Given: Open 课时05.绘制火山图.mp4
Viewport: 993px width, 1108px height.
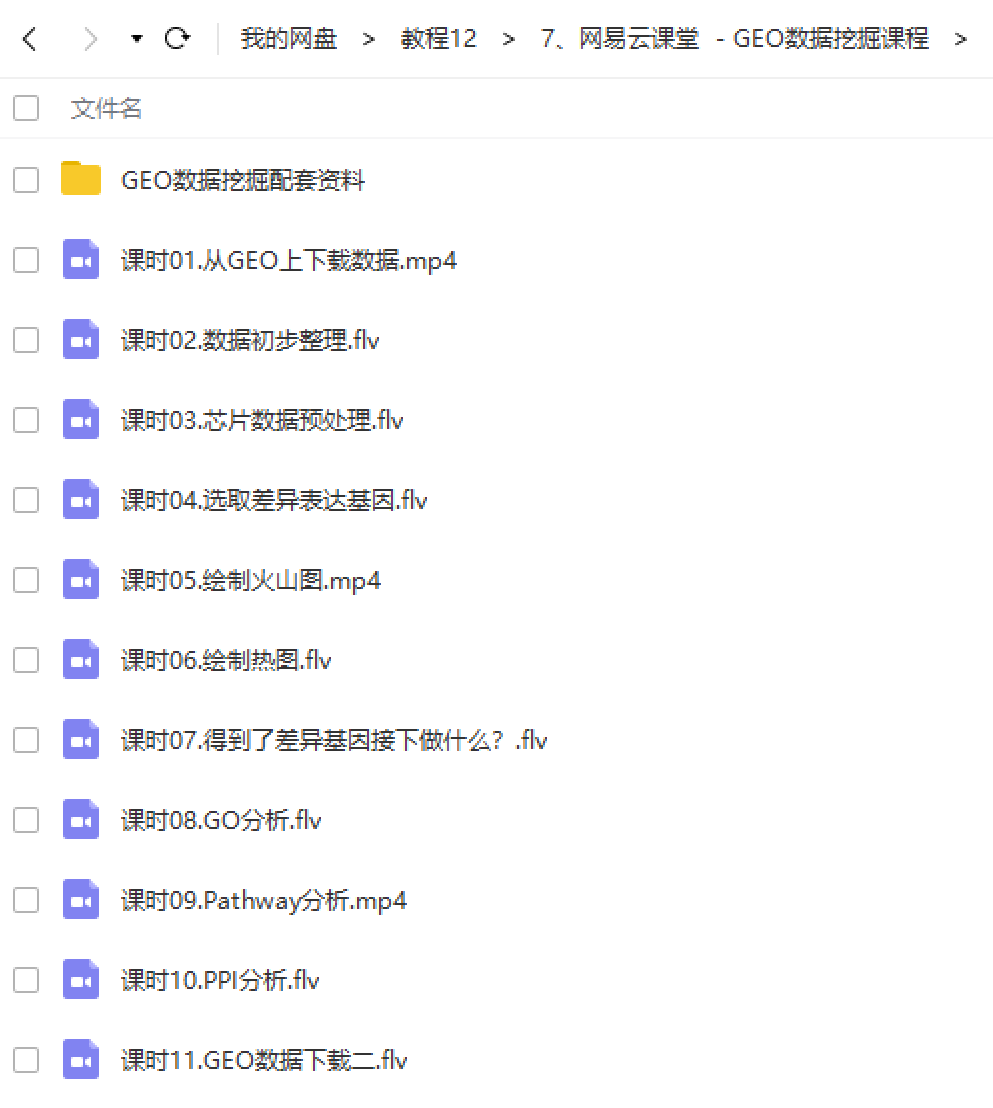Looking at the screenshot, I should click(250, 581).
